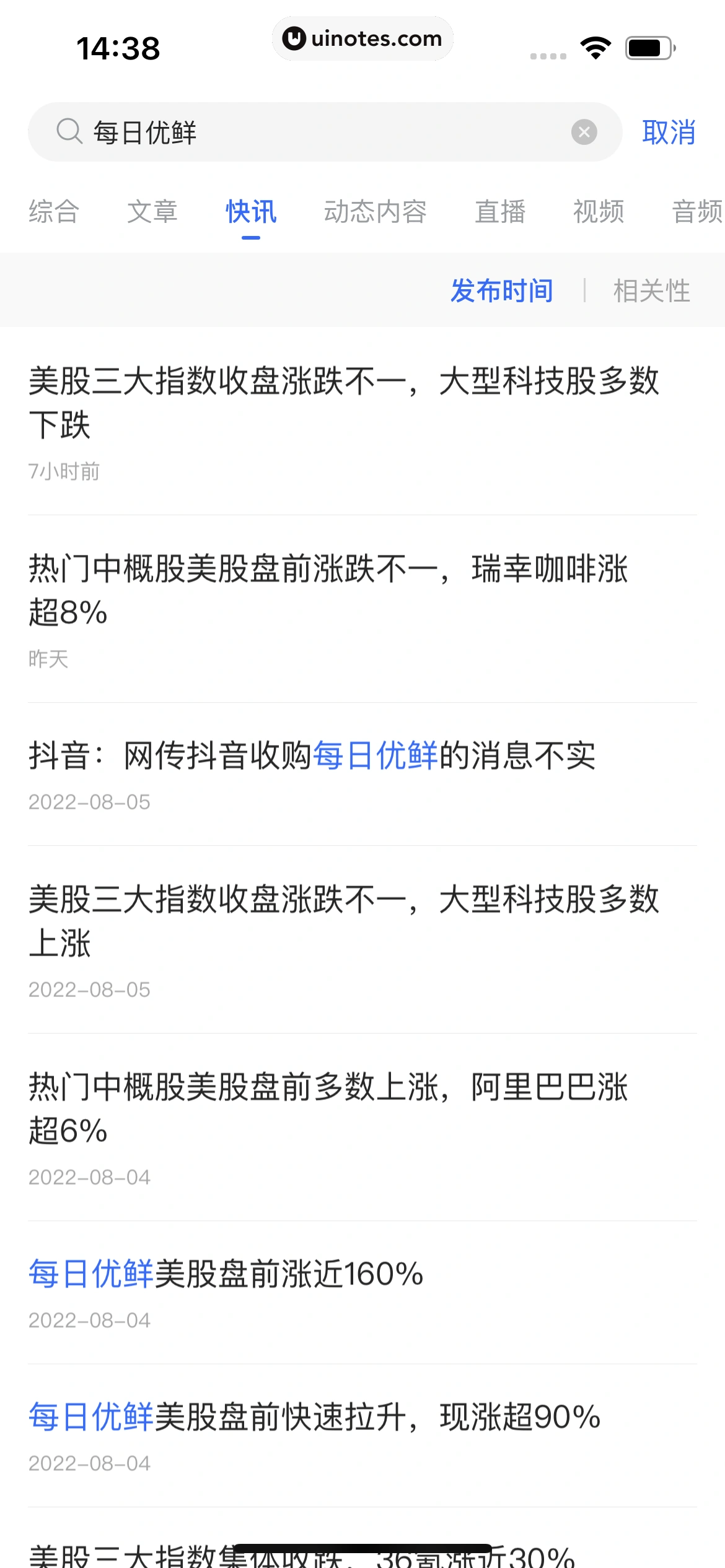Viewport: 725px width, 1568px height.
Task: Open the 动态内容 tab
Action: point(376,213)
